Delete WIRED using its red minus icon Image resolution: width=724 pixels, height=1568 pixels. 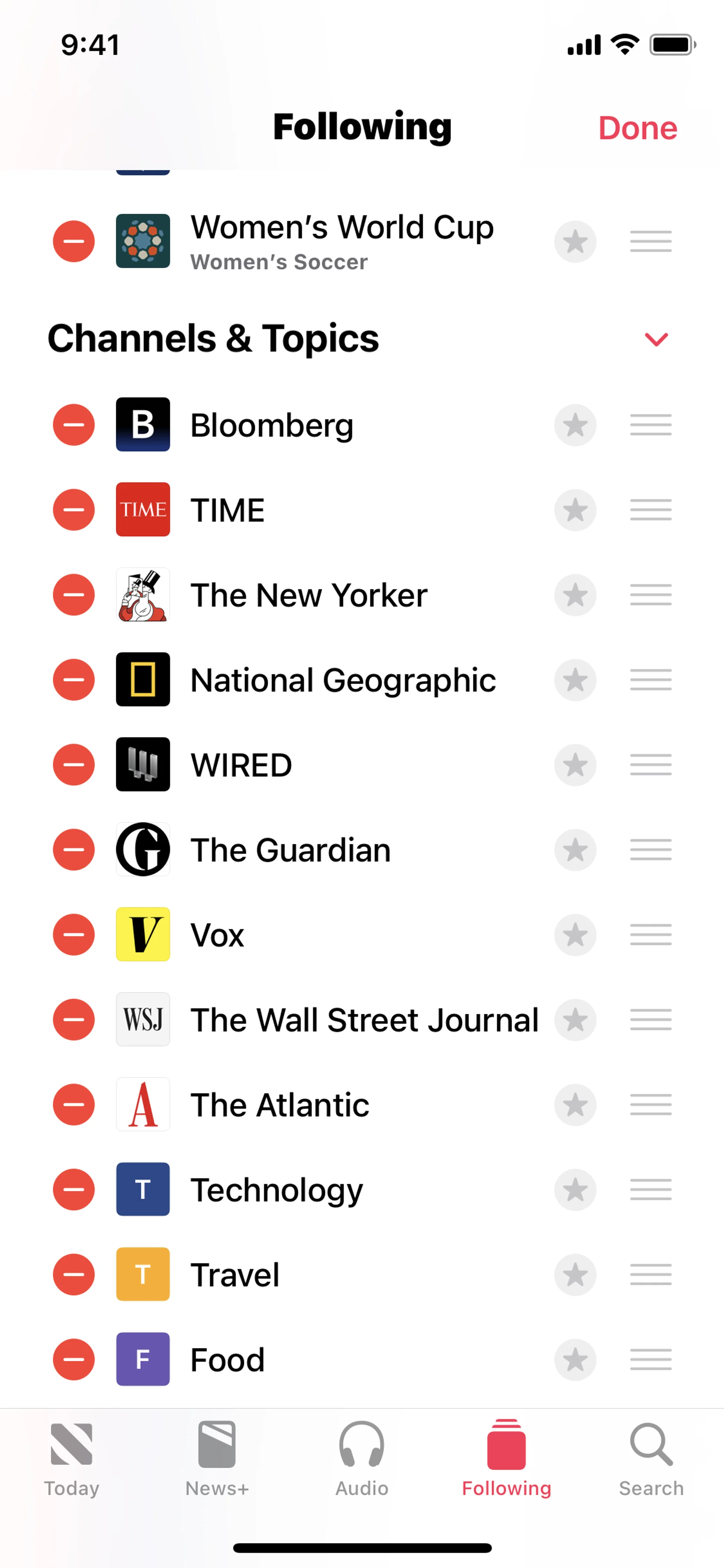(x=74, y=765)
